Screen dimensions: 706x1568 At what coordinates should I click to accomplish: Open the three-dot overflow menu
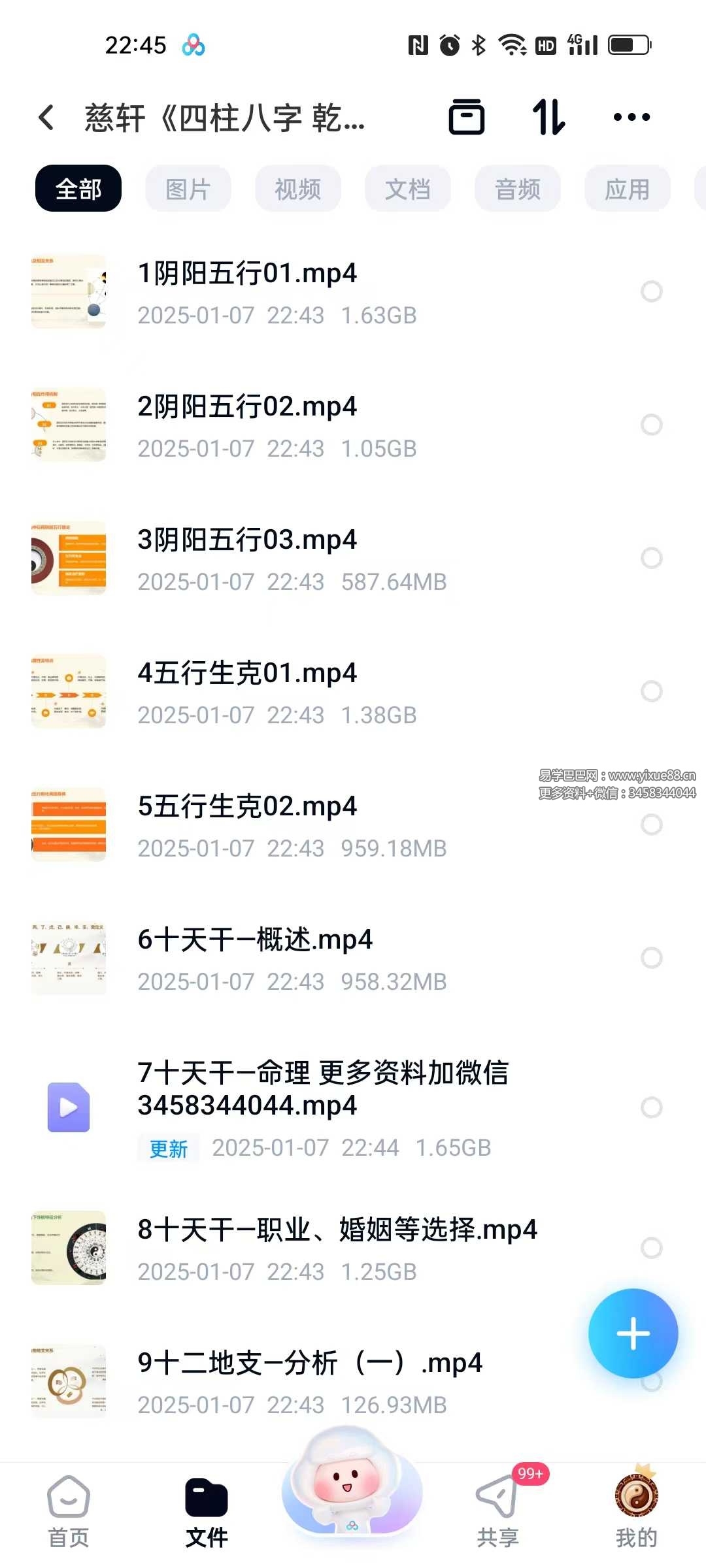(631, 118)
